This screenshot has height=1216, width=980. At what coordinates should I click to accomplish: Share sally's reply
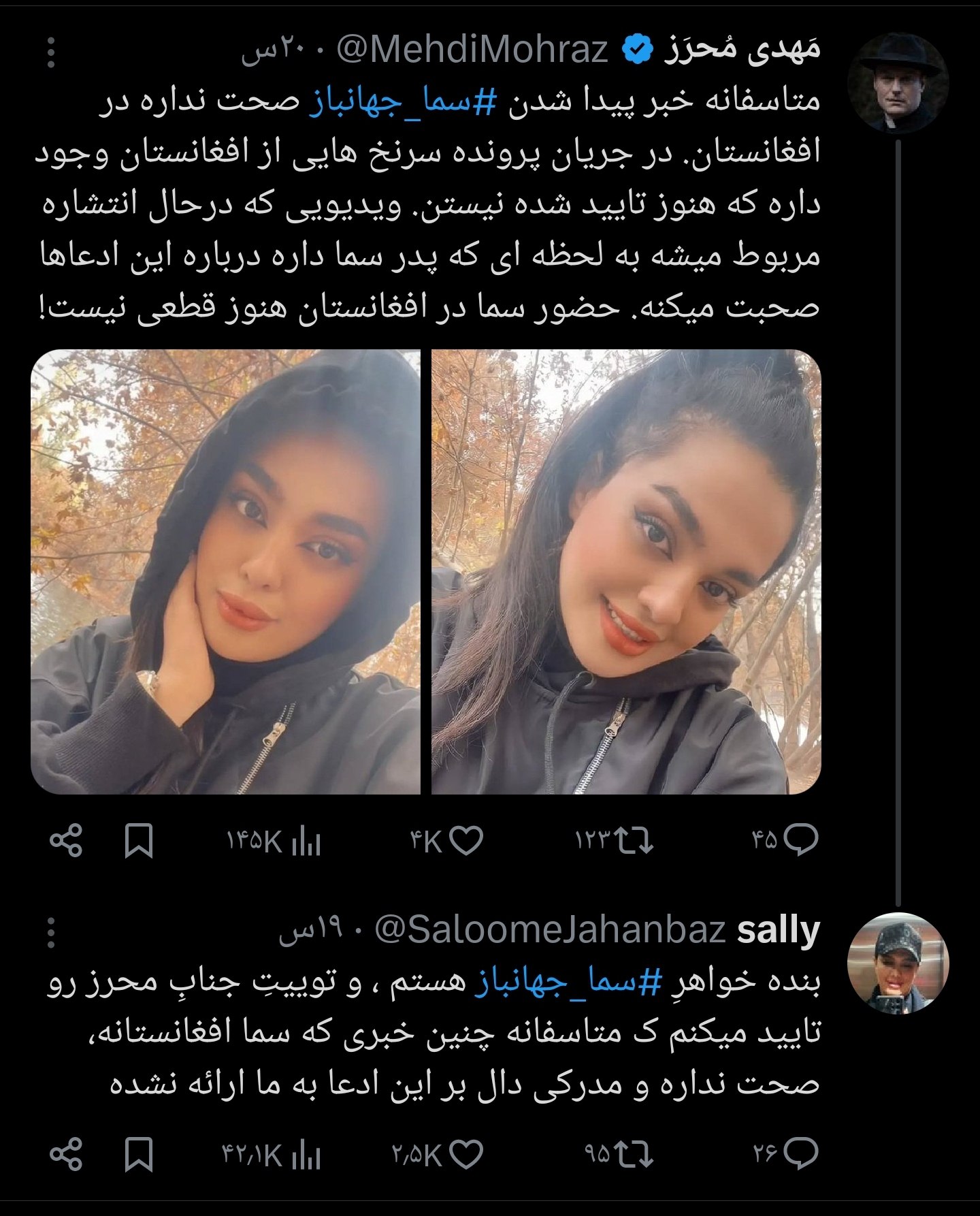[67, 1154]
